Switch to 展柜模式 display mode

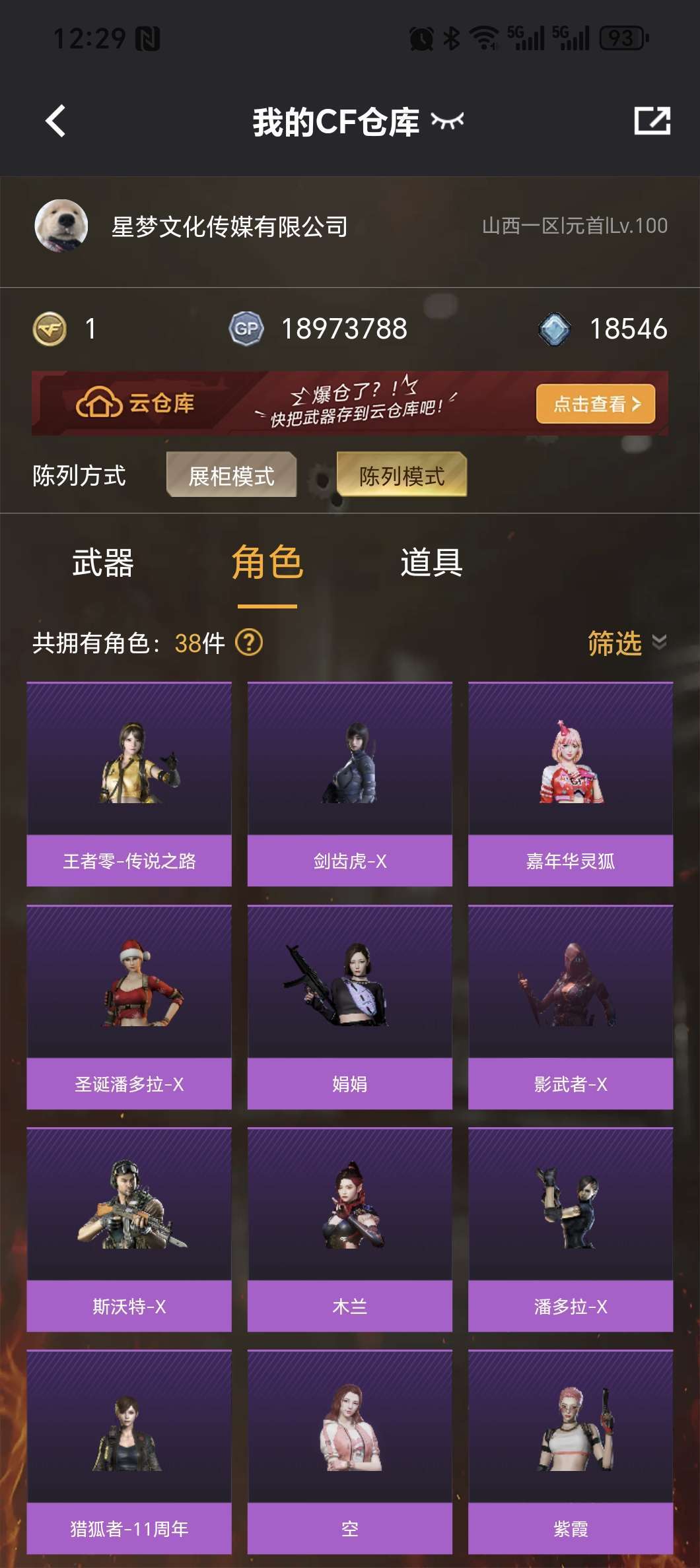tap(231, 475)
